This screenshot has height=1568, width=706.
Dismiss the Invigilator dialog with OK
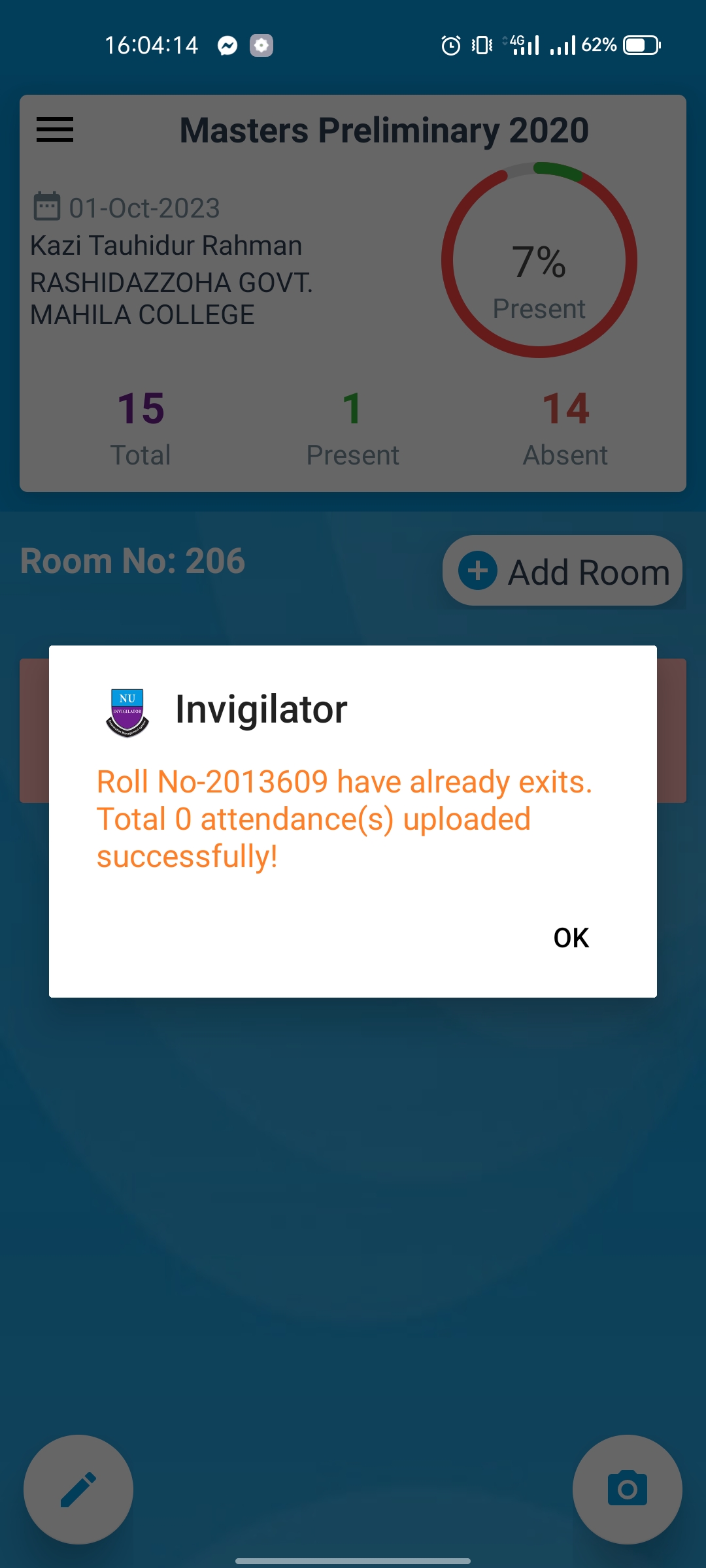click(x=571, y=938)
